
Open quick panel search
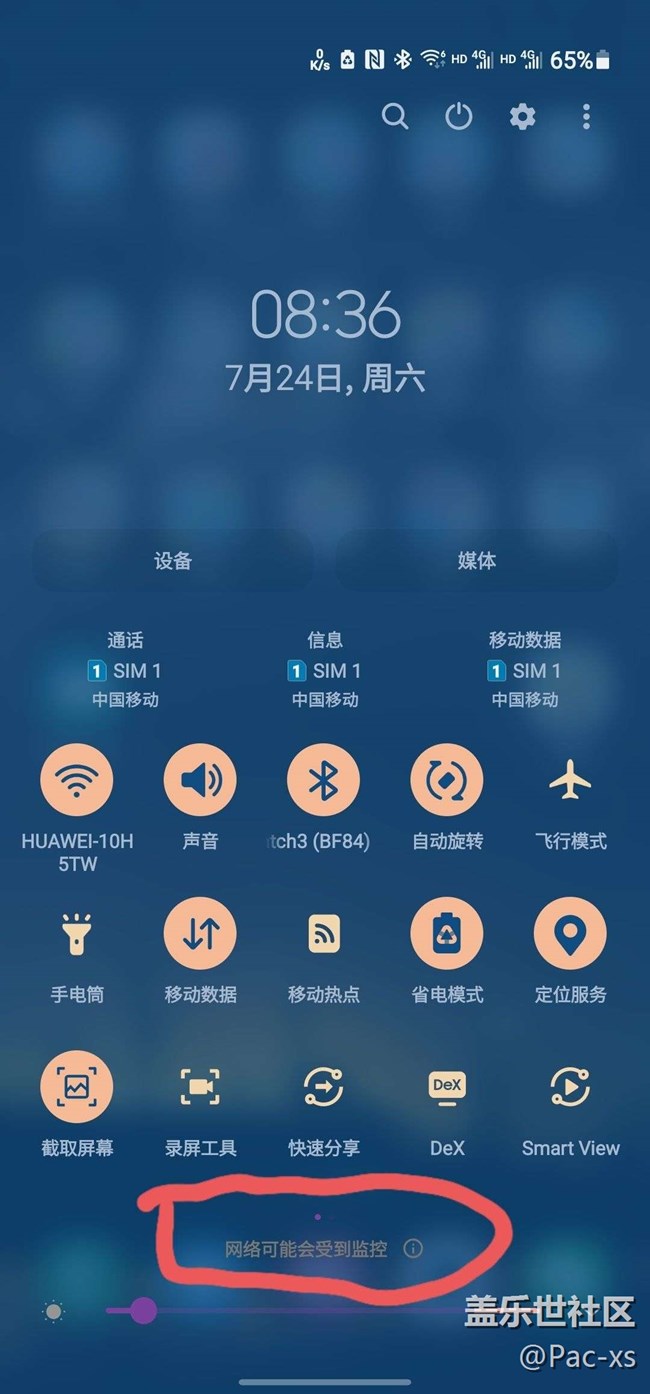coord(395,117)
